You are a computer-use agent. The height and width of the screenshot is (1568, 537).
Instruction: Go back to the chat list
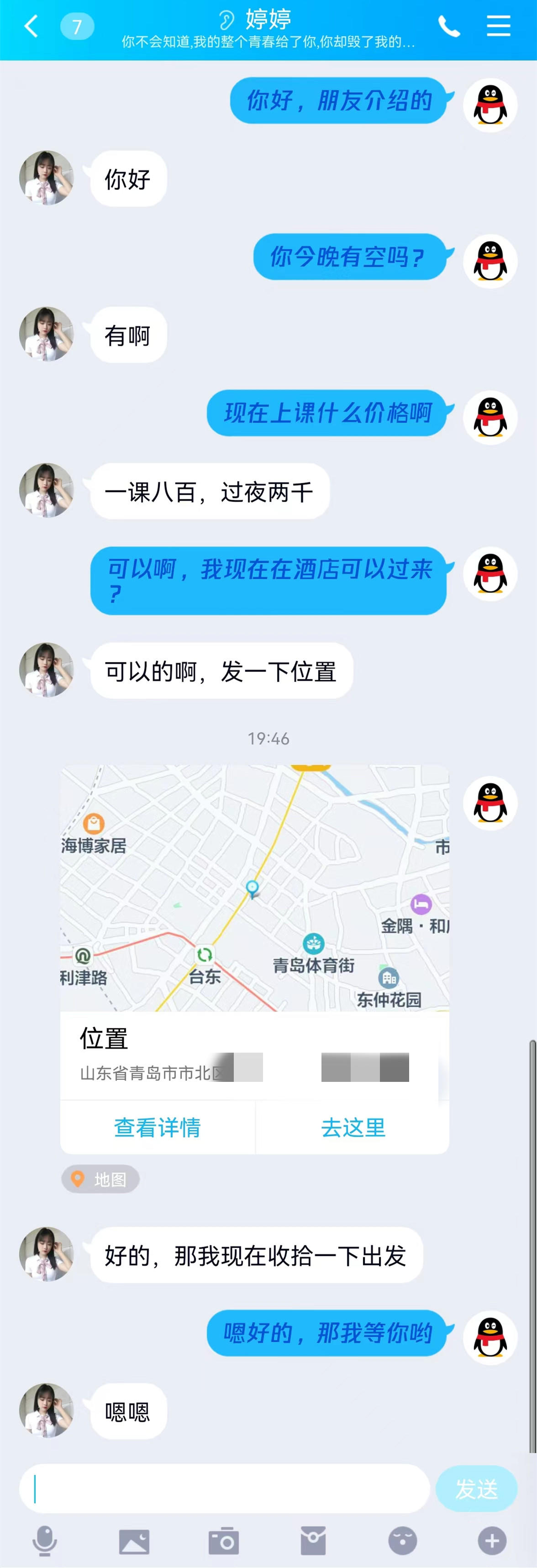click(x=32, y=27)
